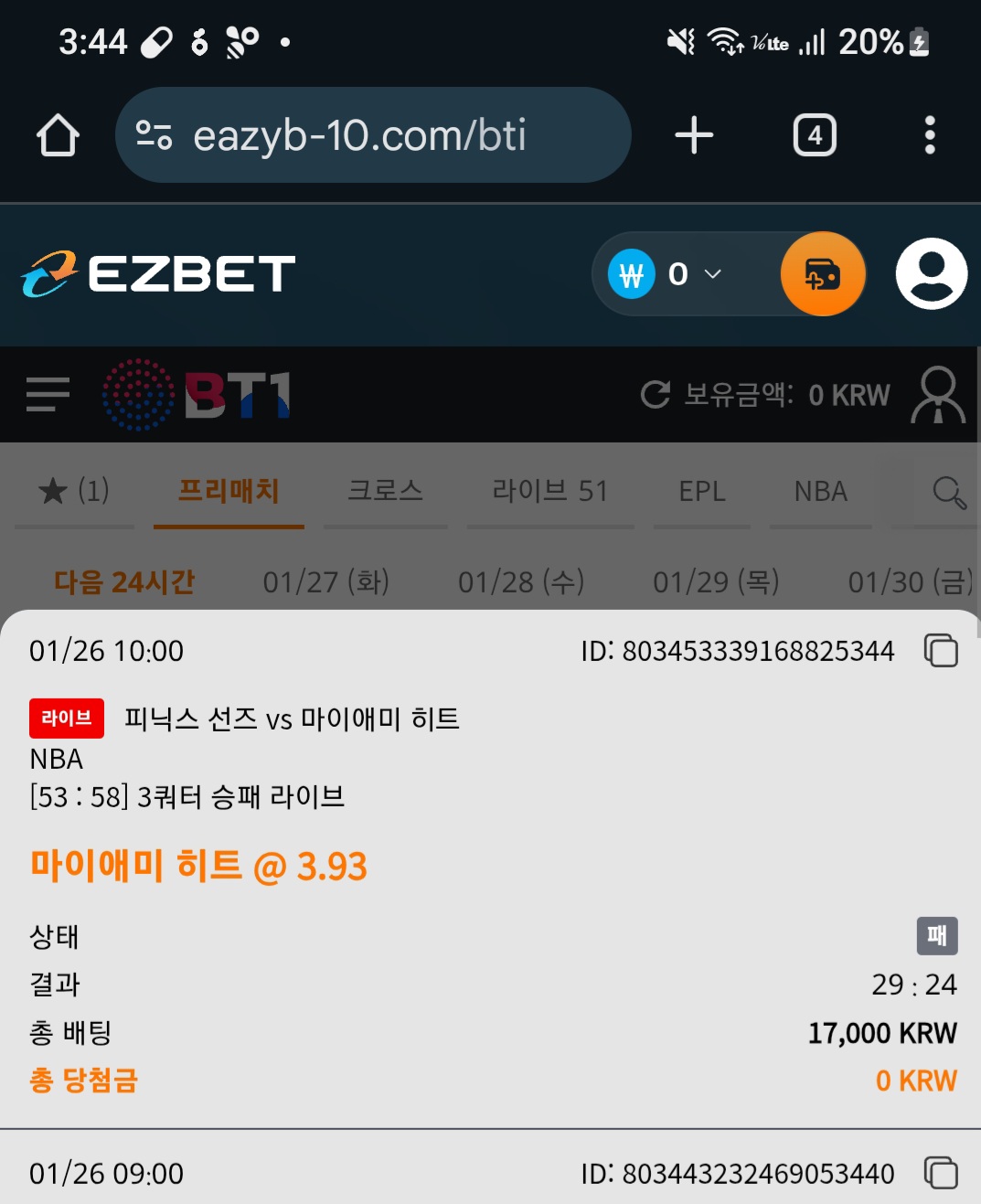The image size is (981, 1204).
Task: Open the NBA tab
Action: click(x=820, y=492)
